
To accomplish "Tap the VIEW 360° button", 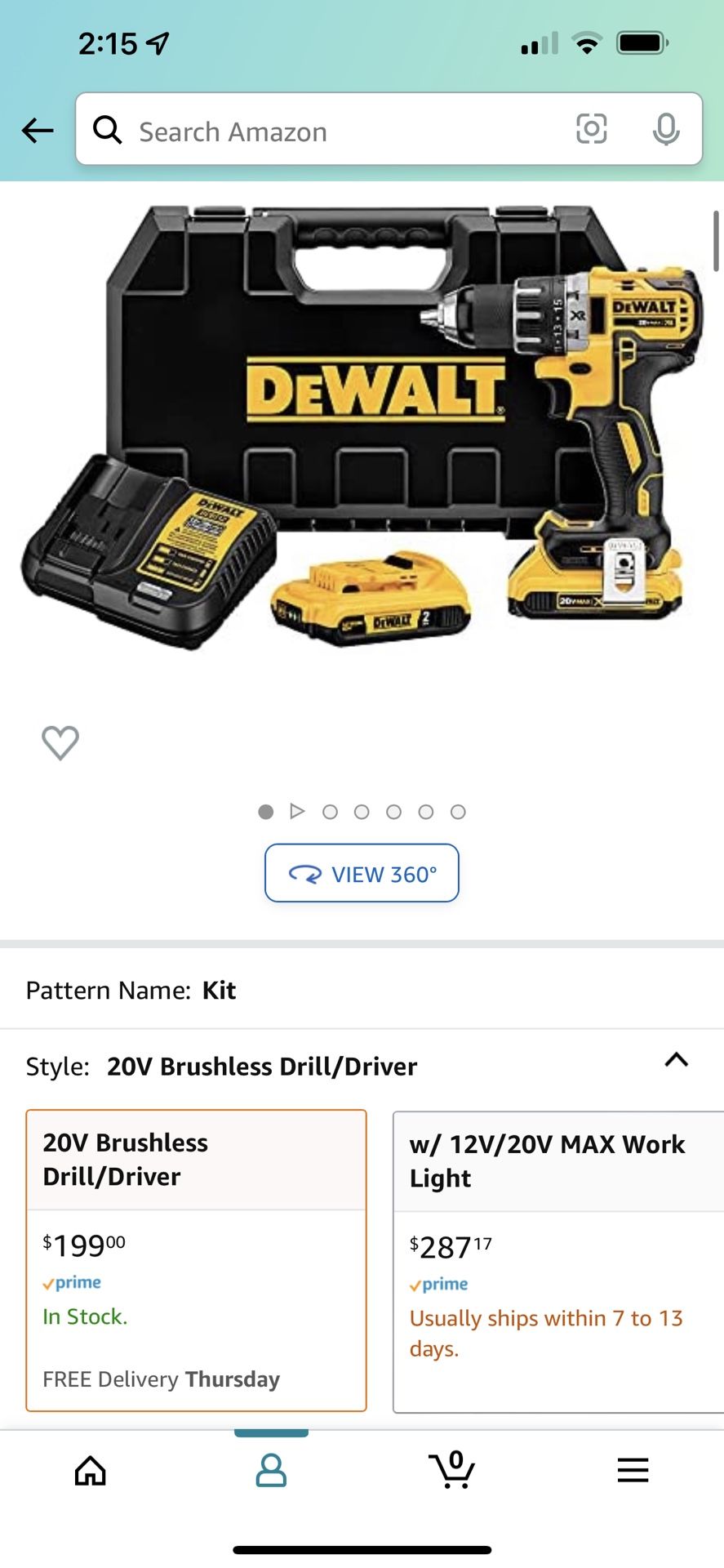I will point(362,873).
